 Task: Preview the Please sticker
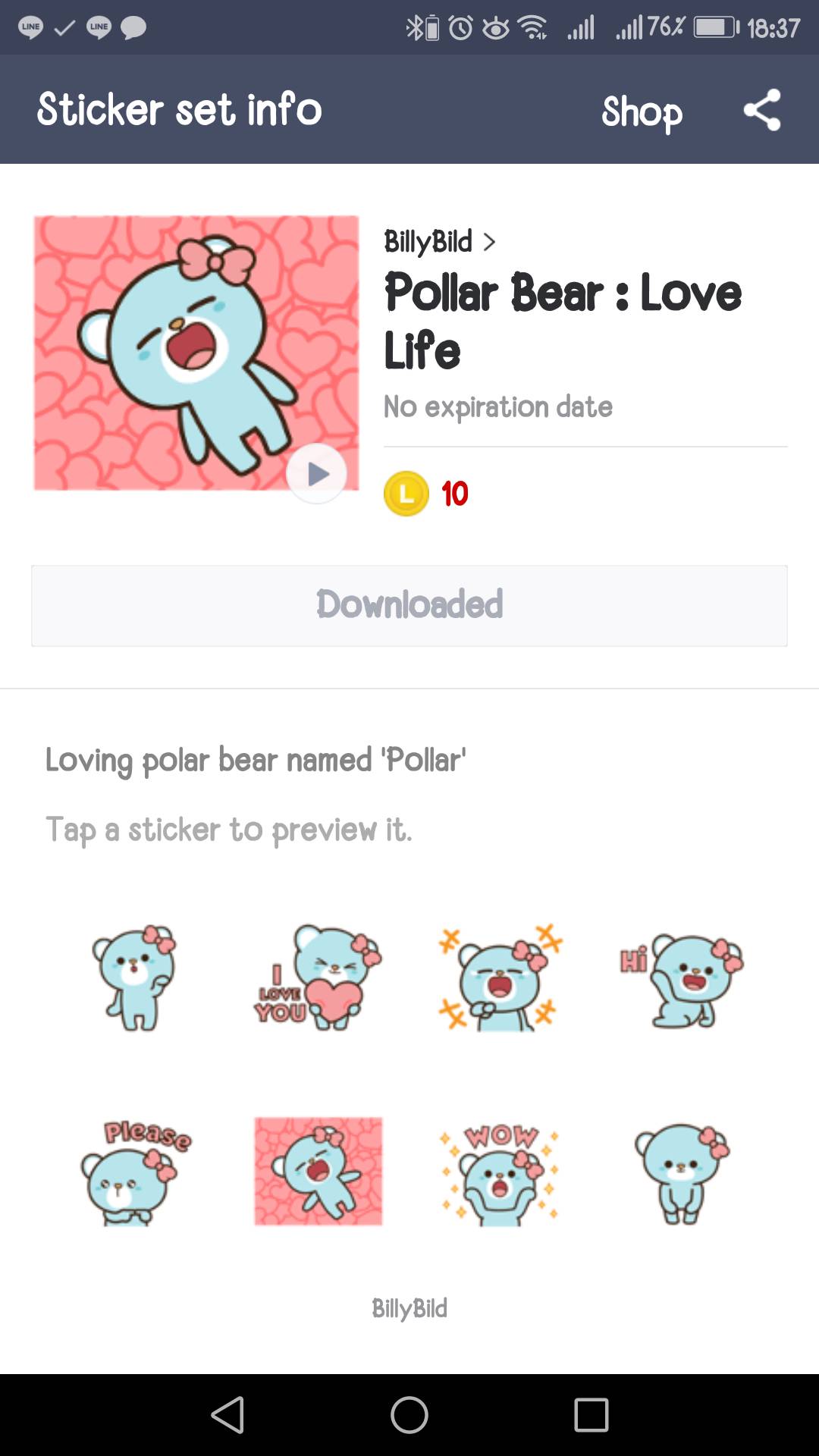[x=136, y=1172]
